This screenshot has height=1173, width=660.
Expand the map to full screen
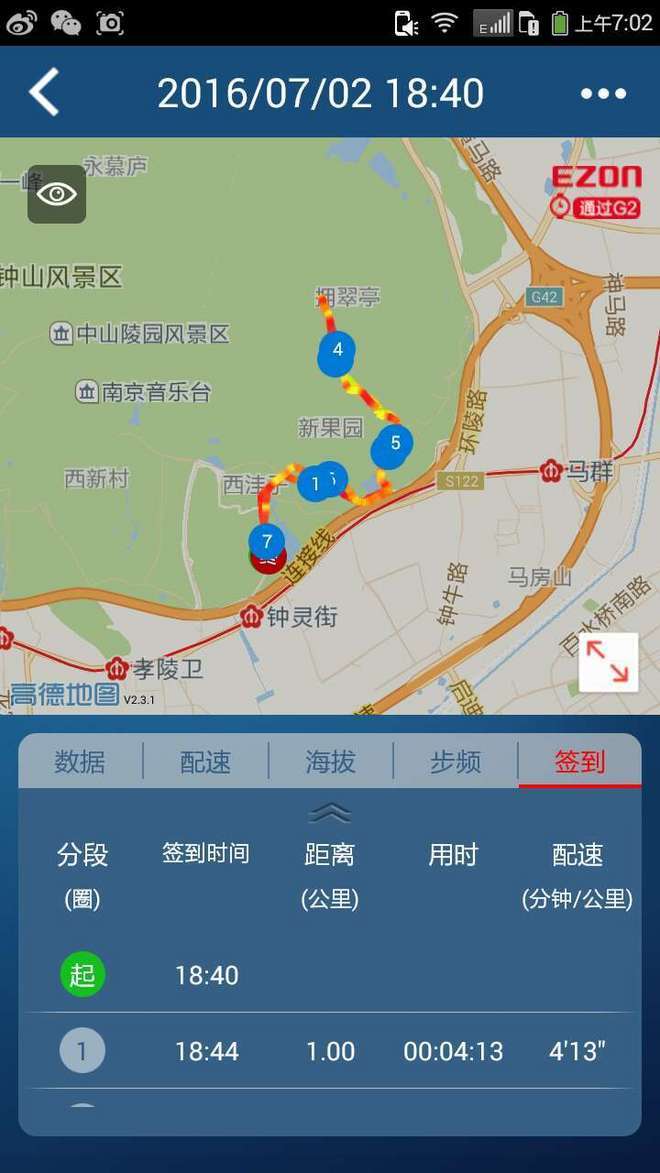(x=608, y=662)
